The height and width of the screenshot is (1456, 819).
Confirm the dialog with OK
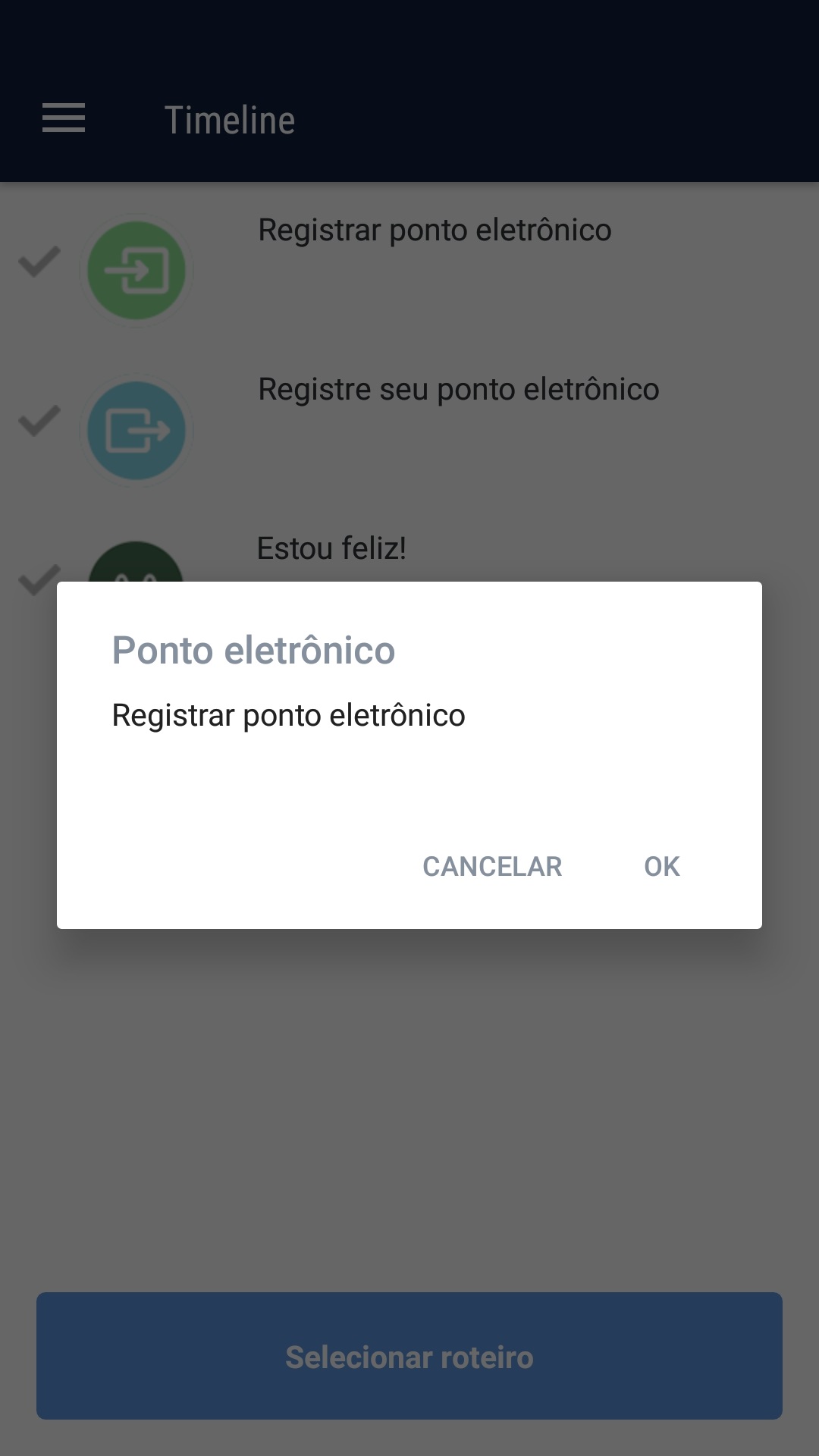coord(660,867)
